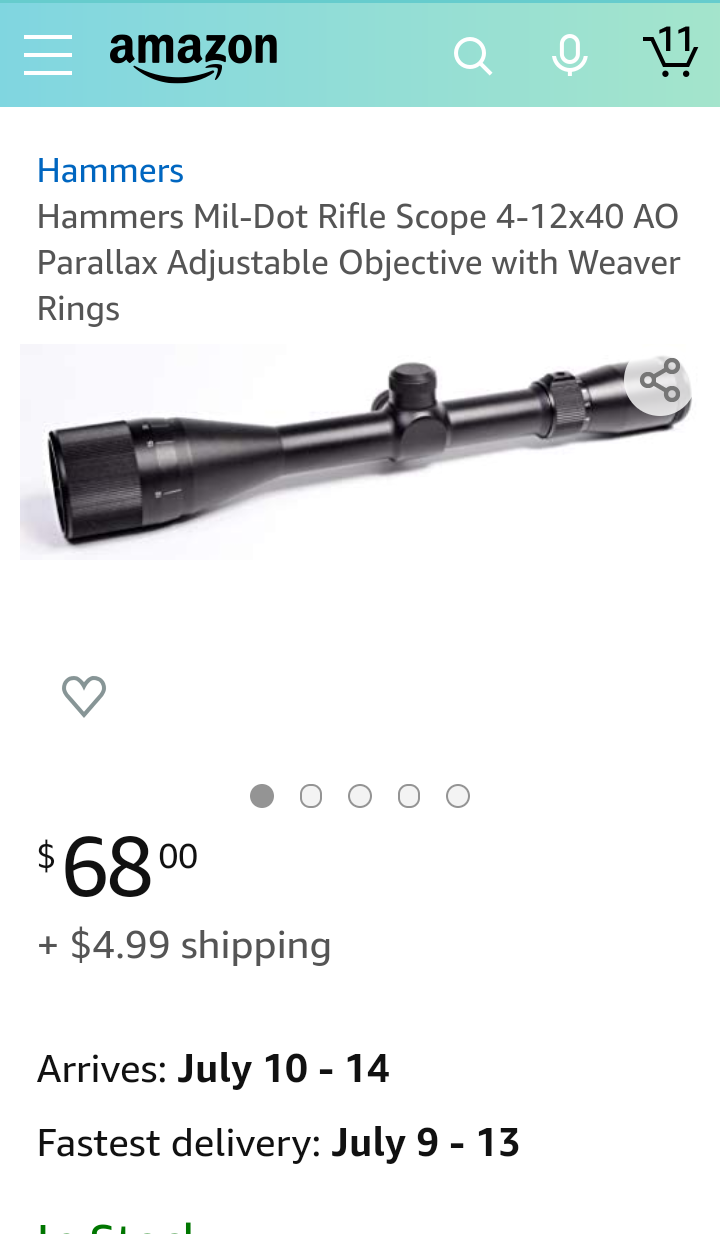Viewport: 720px width, 1234px height.
Task: Go to Amazon home via logo
Action: click(x=193, y=54)
